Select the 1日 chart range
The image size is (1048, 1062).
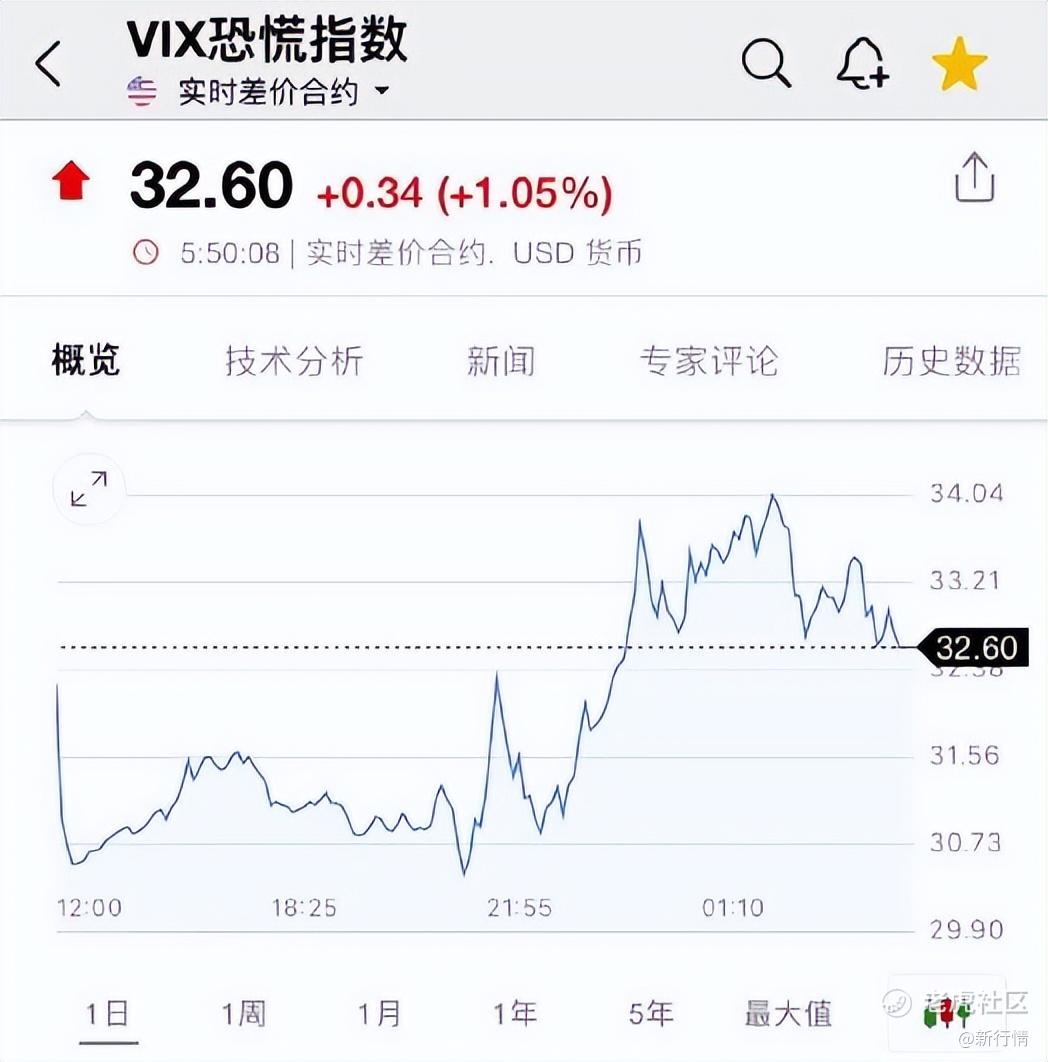click(107, 1014)
